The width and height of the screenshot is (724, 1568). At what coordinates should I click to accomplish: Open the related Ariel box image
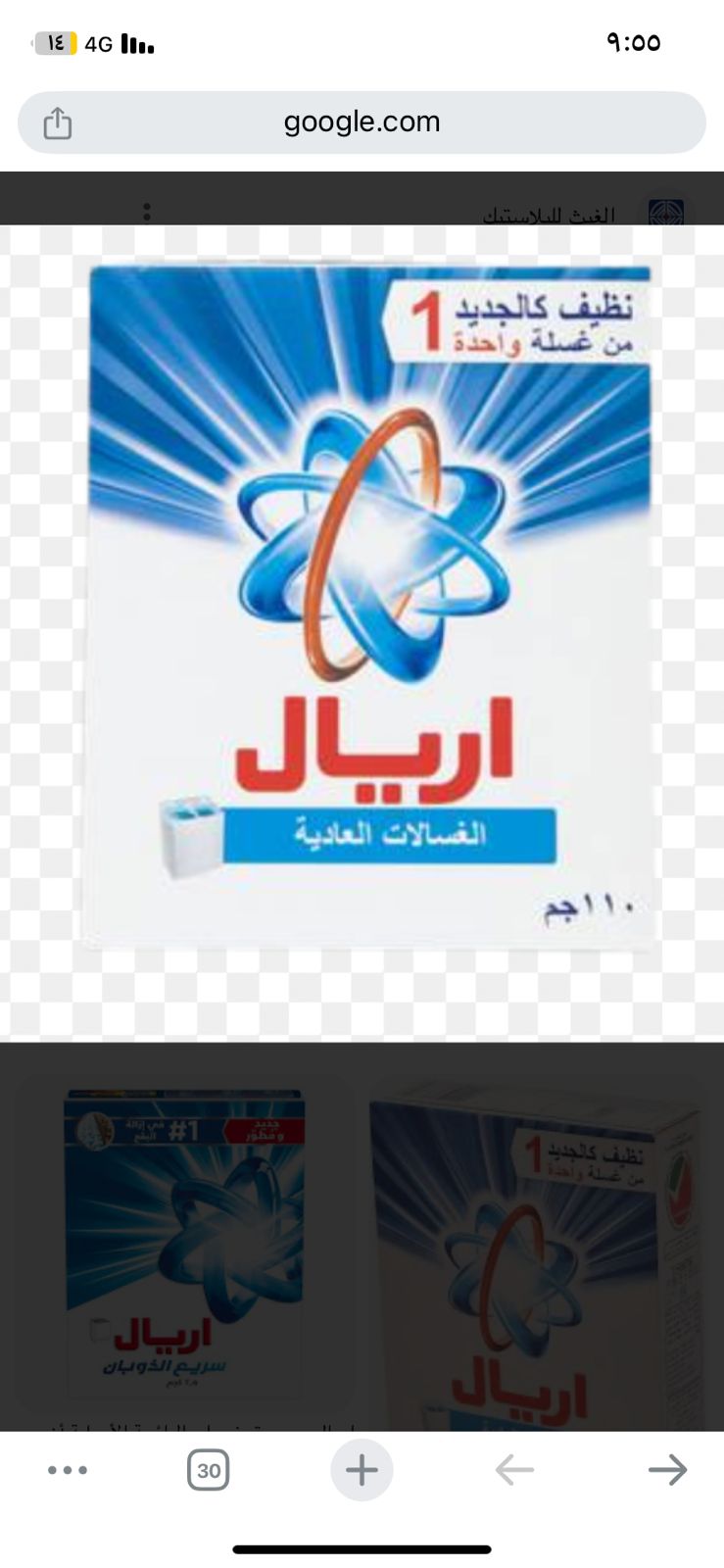pyautogui.click(x=536, y=1259)
